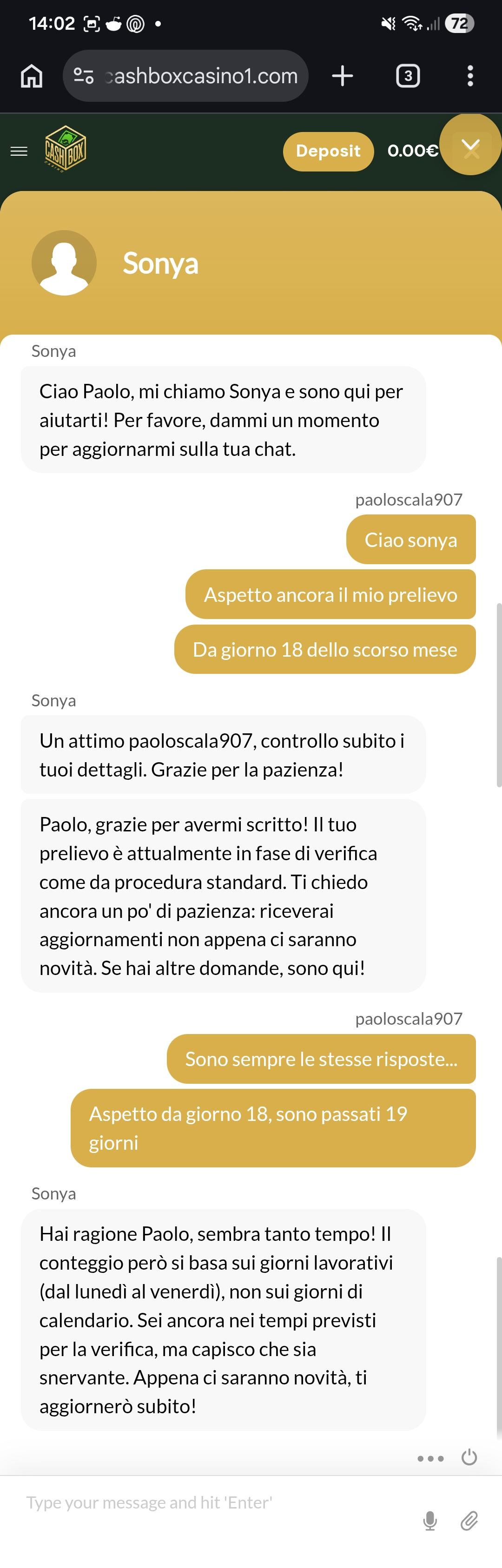Open chat options three-dot menu
Image resolution: width=502 pixels, height=1568 pixels.
click(x=430, y=1458)
